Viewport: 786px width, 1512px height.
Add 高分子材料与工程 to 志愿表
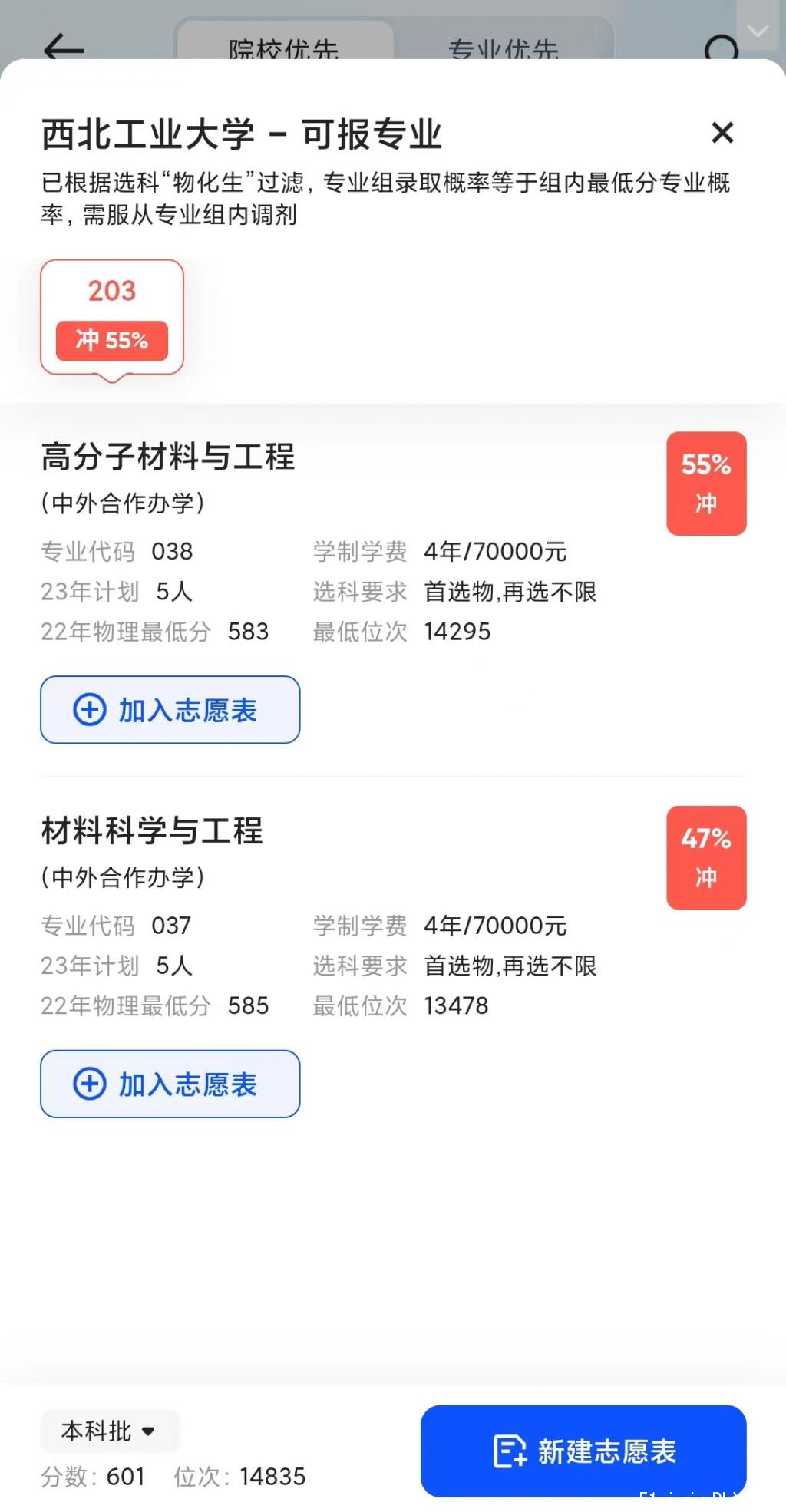pyautogui.click(x=170, y=710)
